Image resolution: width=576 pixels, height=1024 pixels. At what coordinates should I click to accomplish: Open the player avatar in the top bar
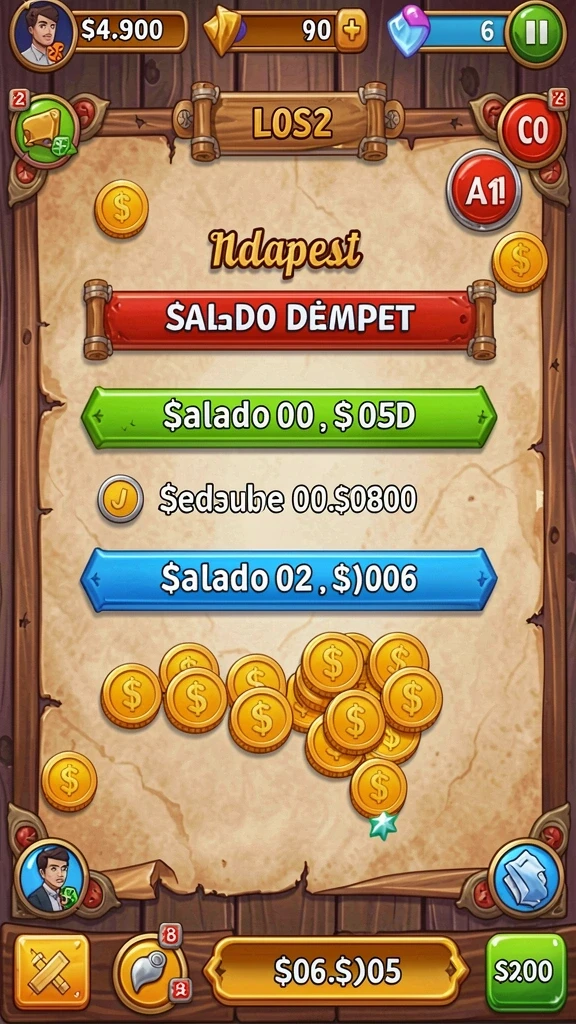(x=43, y=34)
